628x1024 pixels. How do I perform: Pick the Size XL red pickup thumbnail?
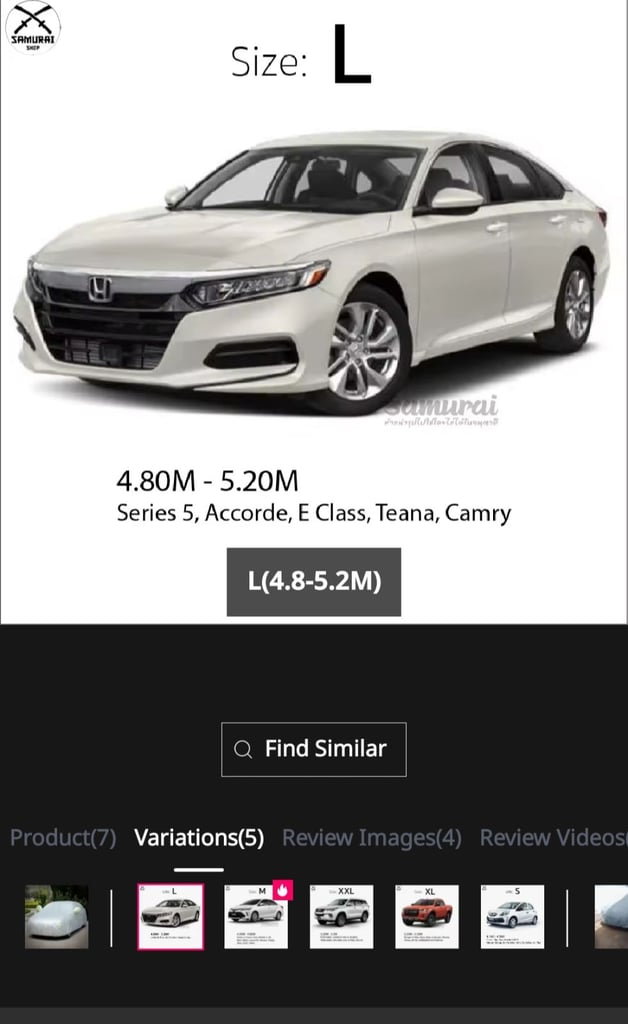coord(427,916)
